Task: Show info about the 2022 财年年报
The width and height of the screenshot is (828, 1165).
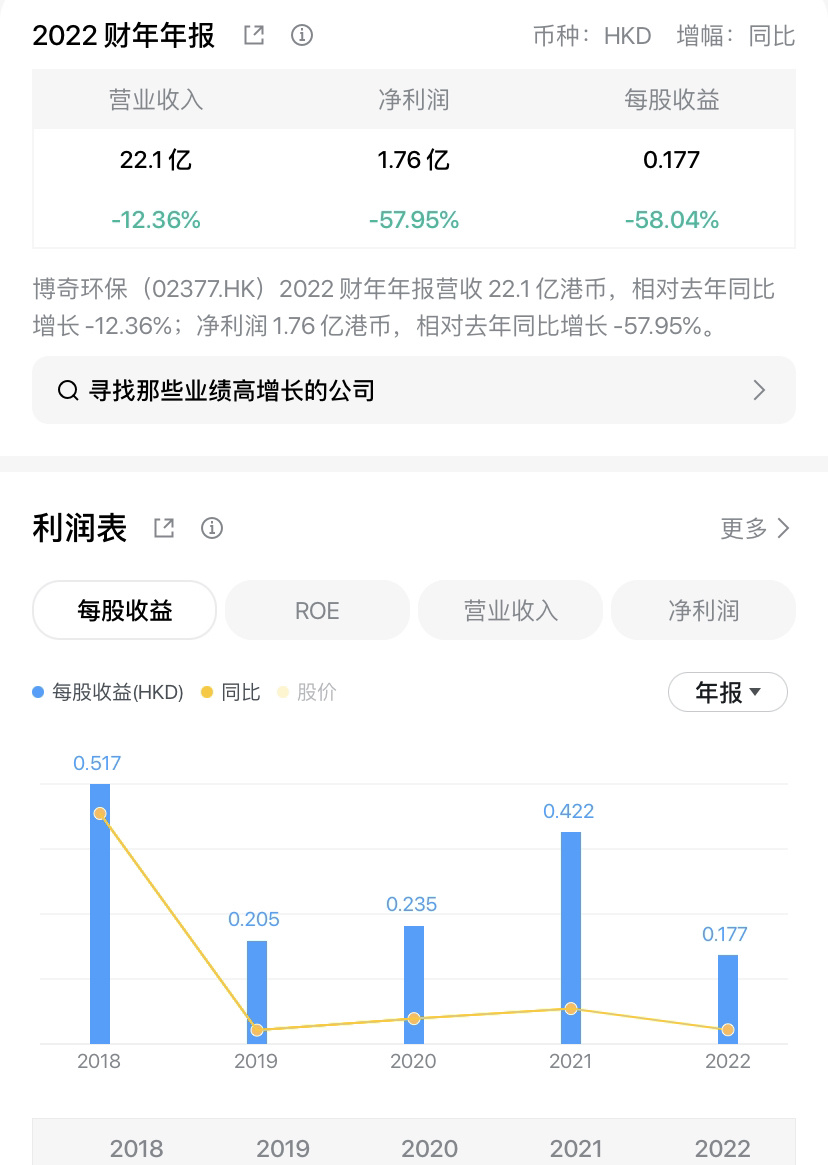Action: [x=302, y=36]
